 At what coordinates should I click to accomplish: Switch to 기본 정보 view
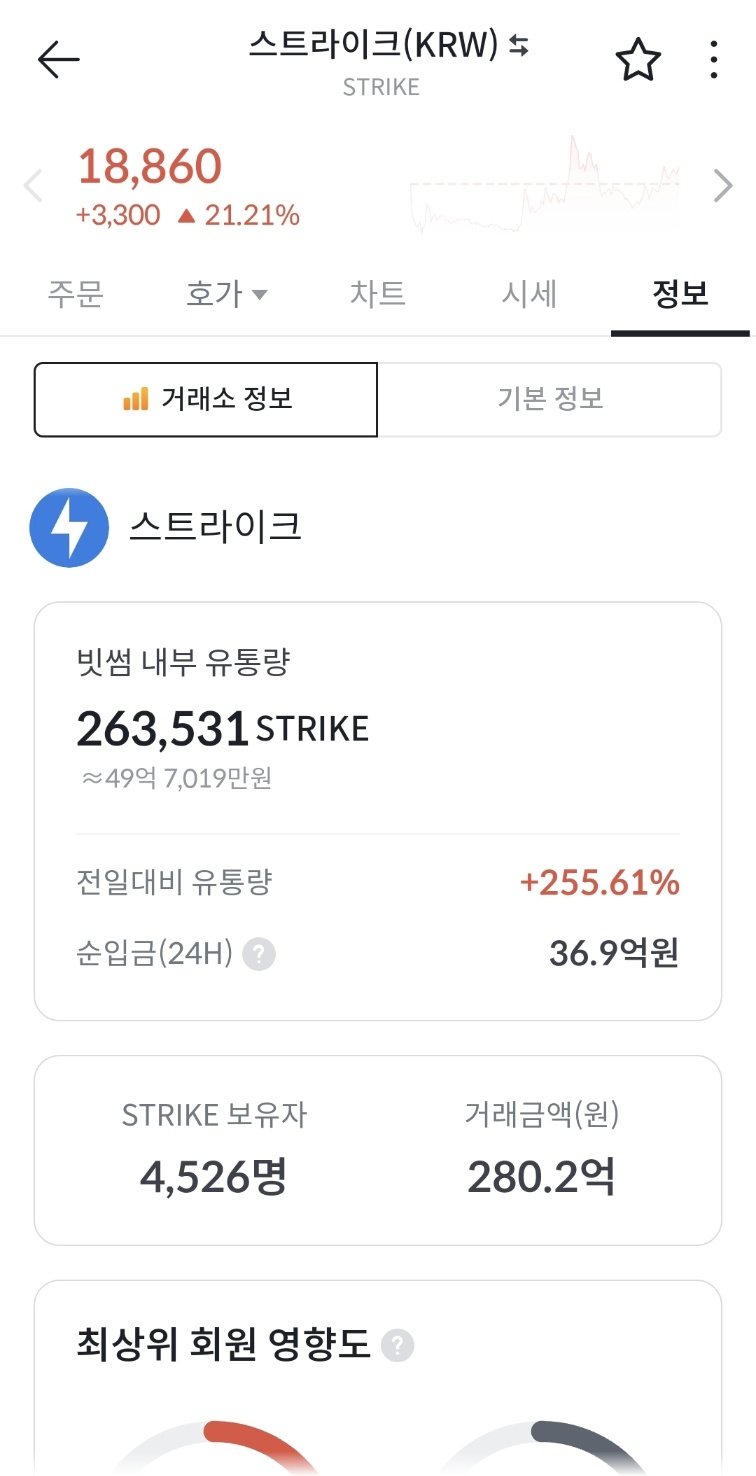tap(549, 399)
